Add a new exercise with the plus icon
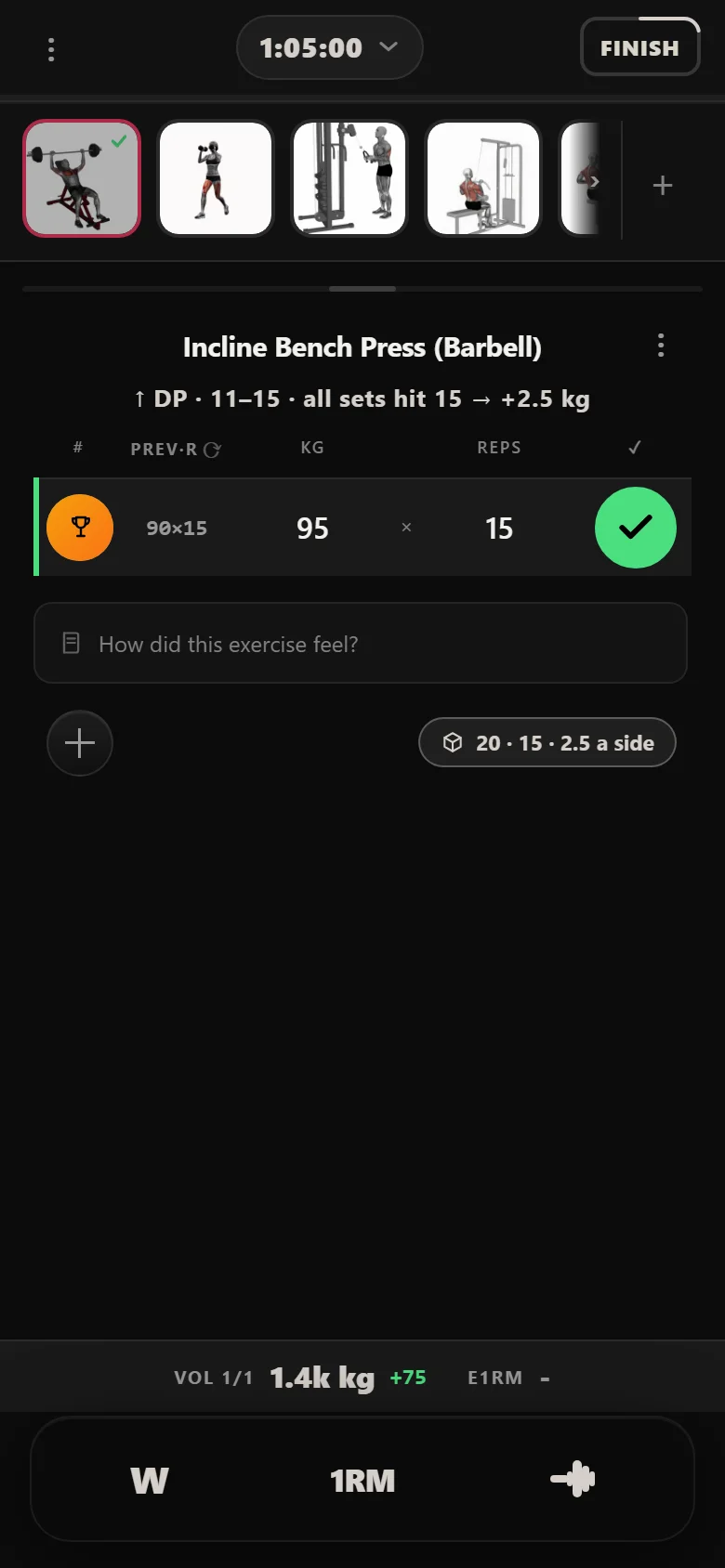The width and height of the screenshot is (725, 1568). tap(663, 186)
